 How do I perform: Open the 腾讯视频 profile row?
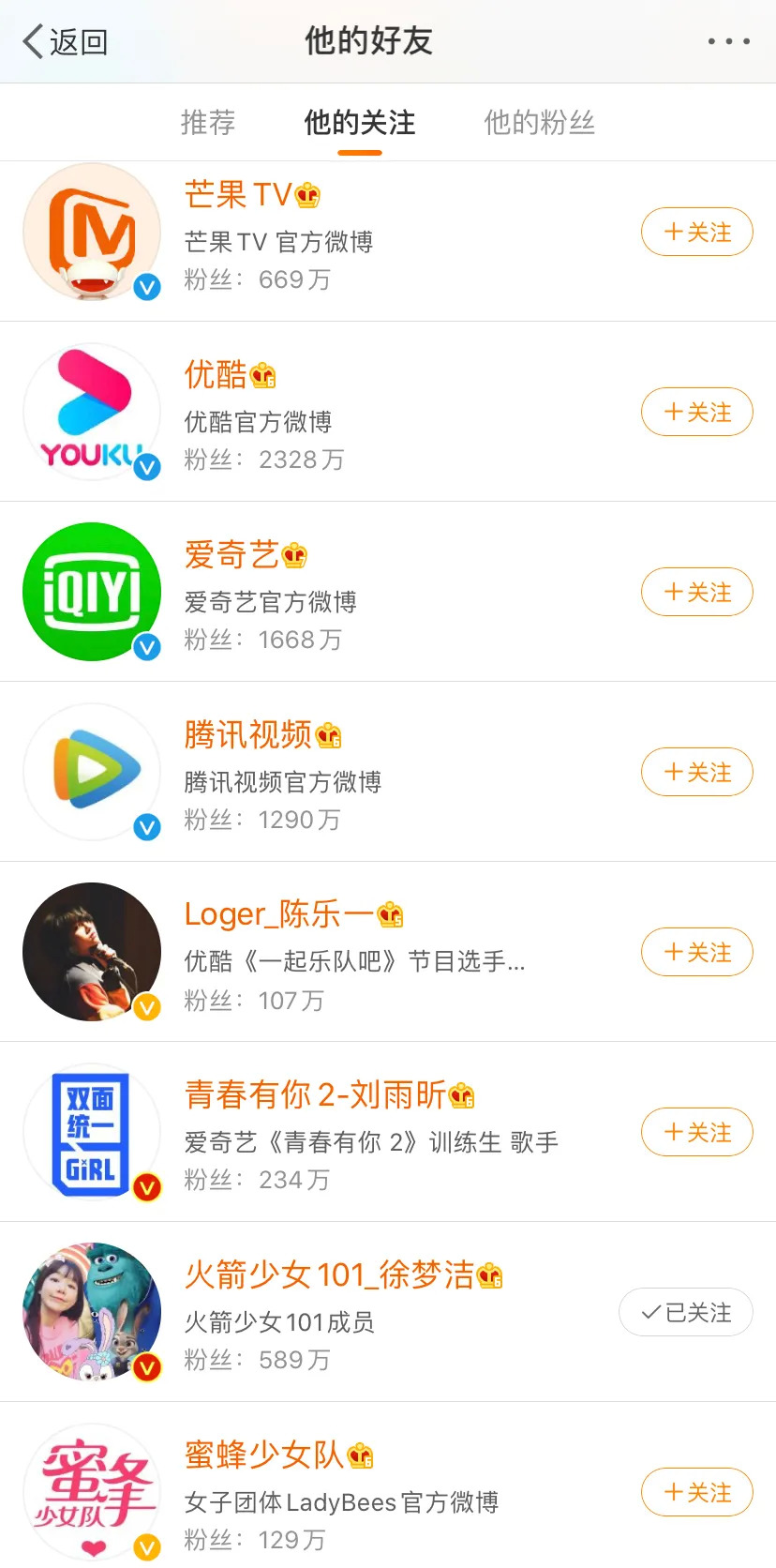375,781
